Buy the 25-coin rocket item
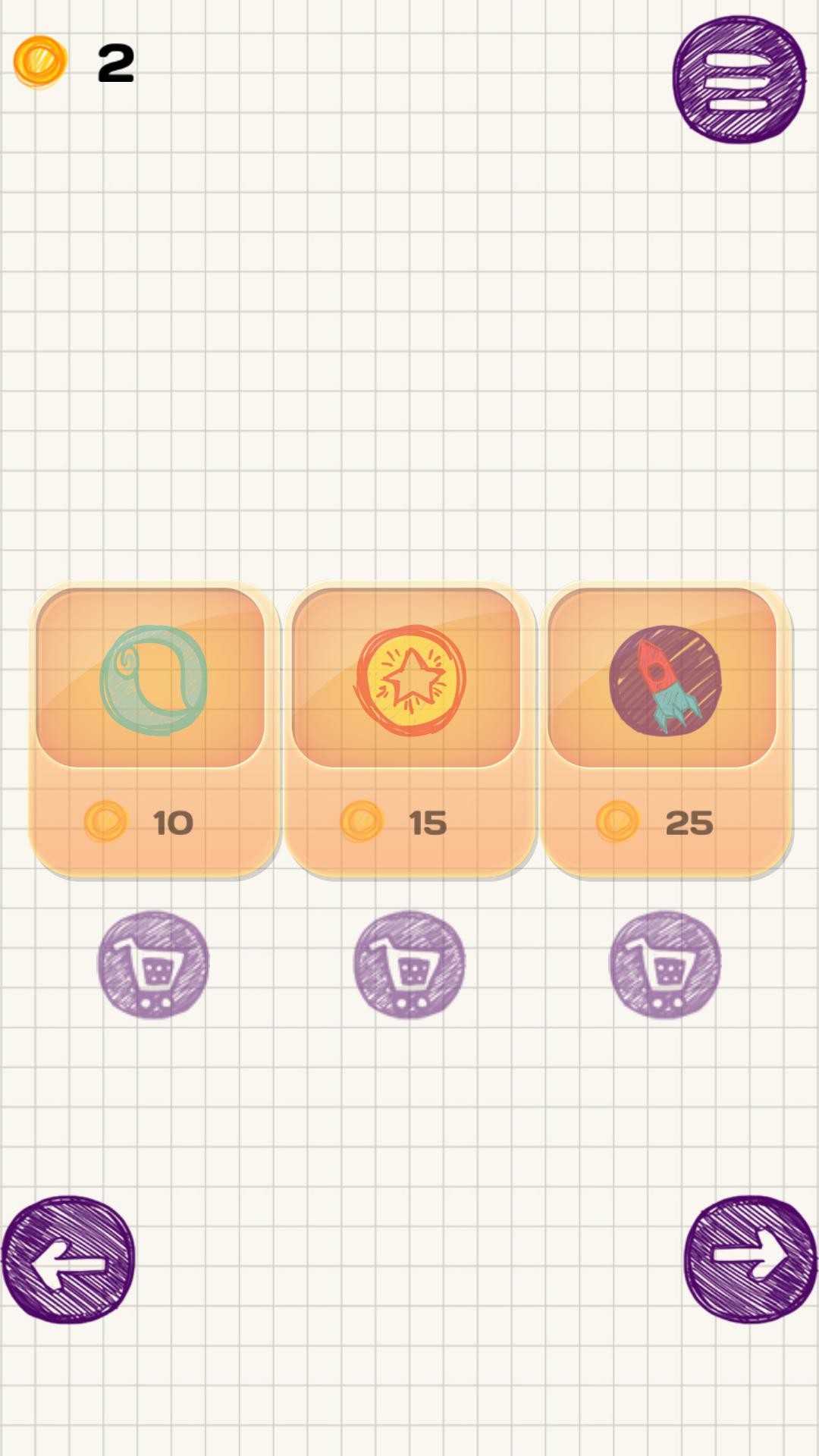The height and width of the screenshot is (1456, 819). [665, 964]
